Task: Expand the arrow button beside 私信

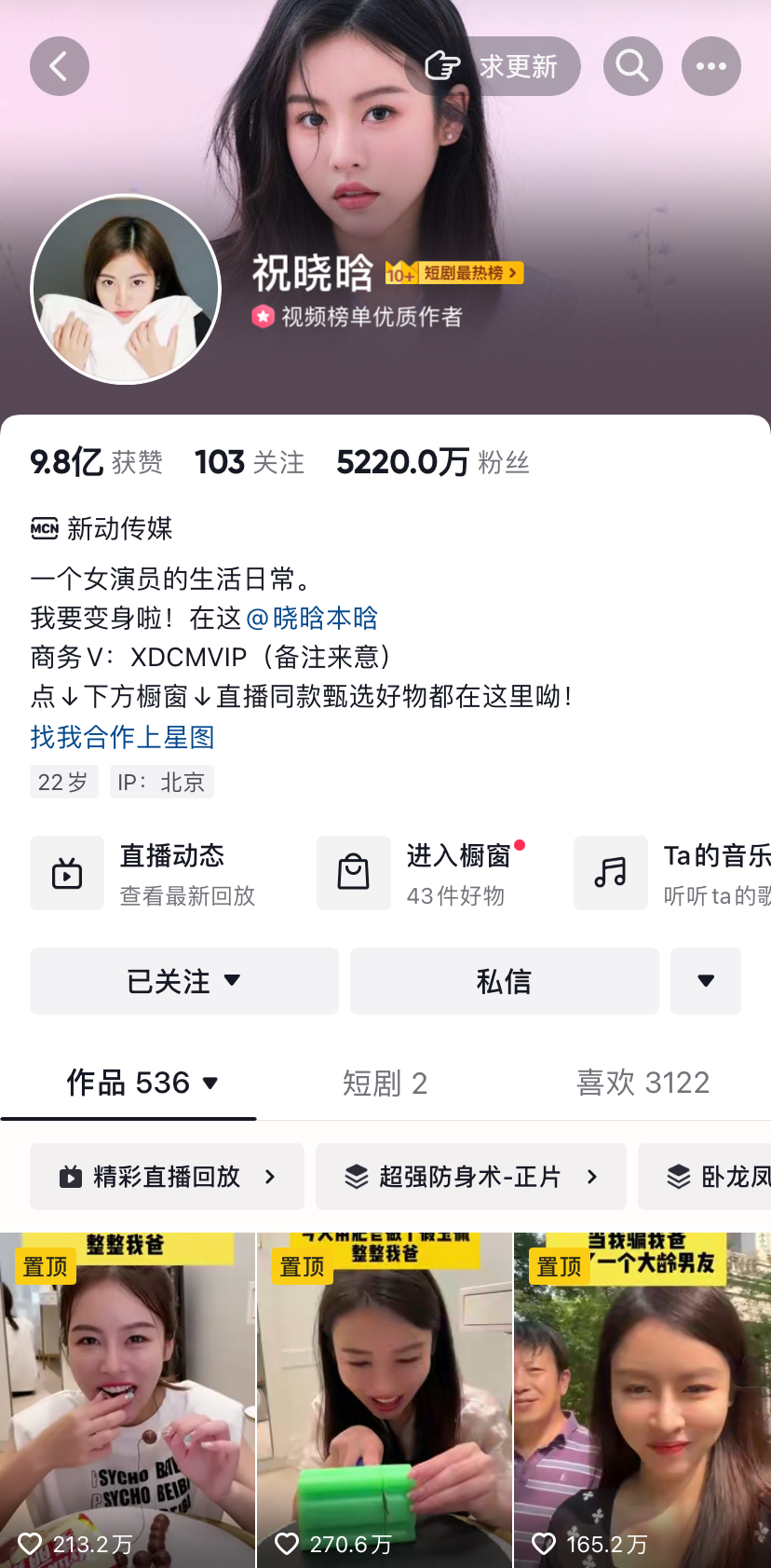Action: [706, 981]
